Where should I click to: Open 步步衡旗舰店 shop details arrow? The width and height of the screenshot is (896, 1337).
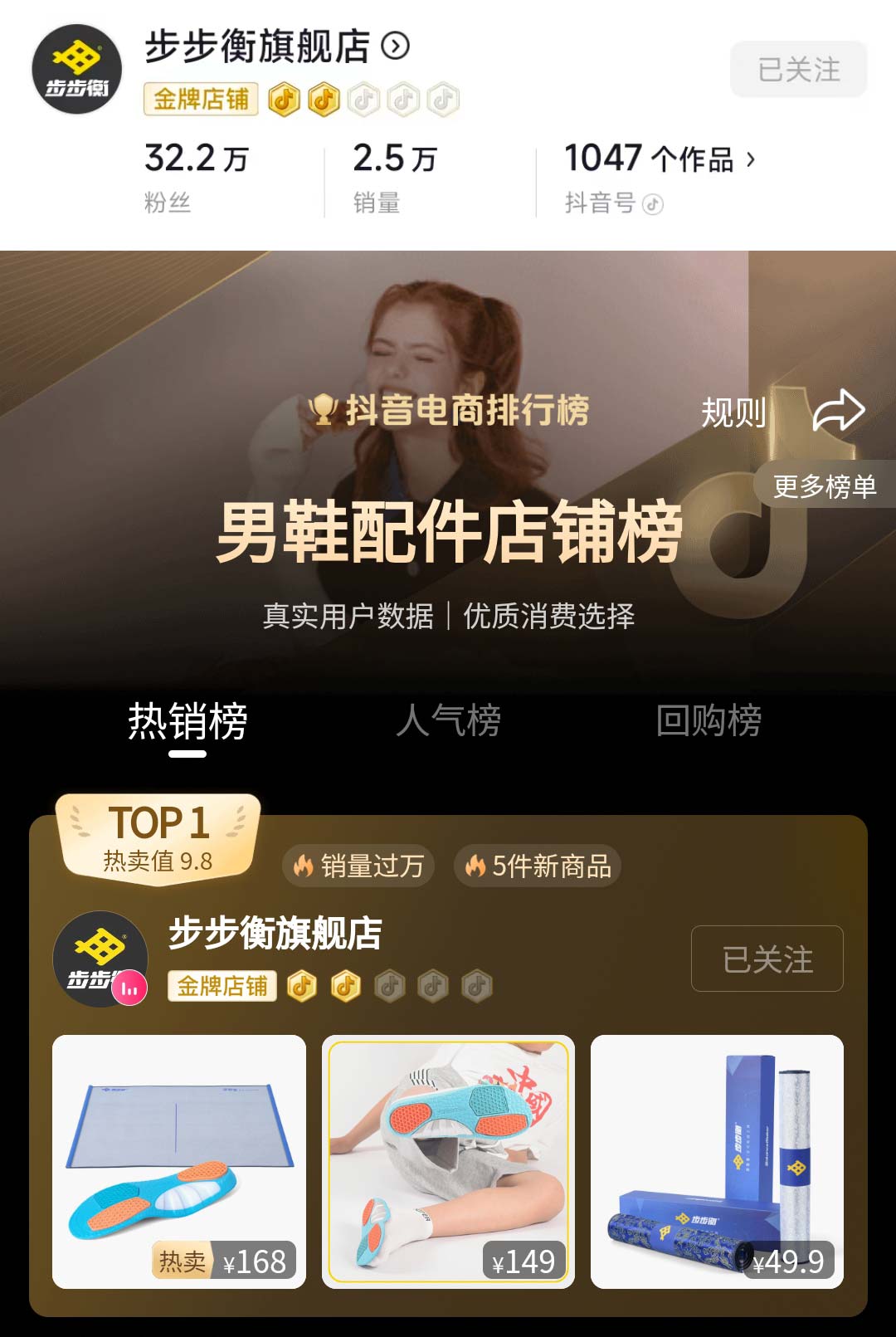point(396,46)
